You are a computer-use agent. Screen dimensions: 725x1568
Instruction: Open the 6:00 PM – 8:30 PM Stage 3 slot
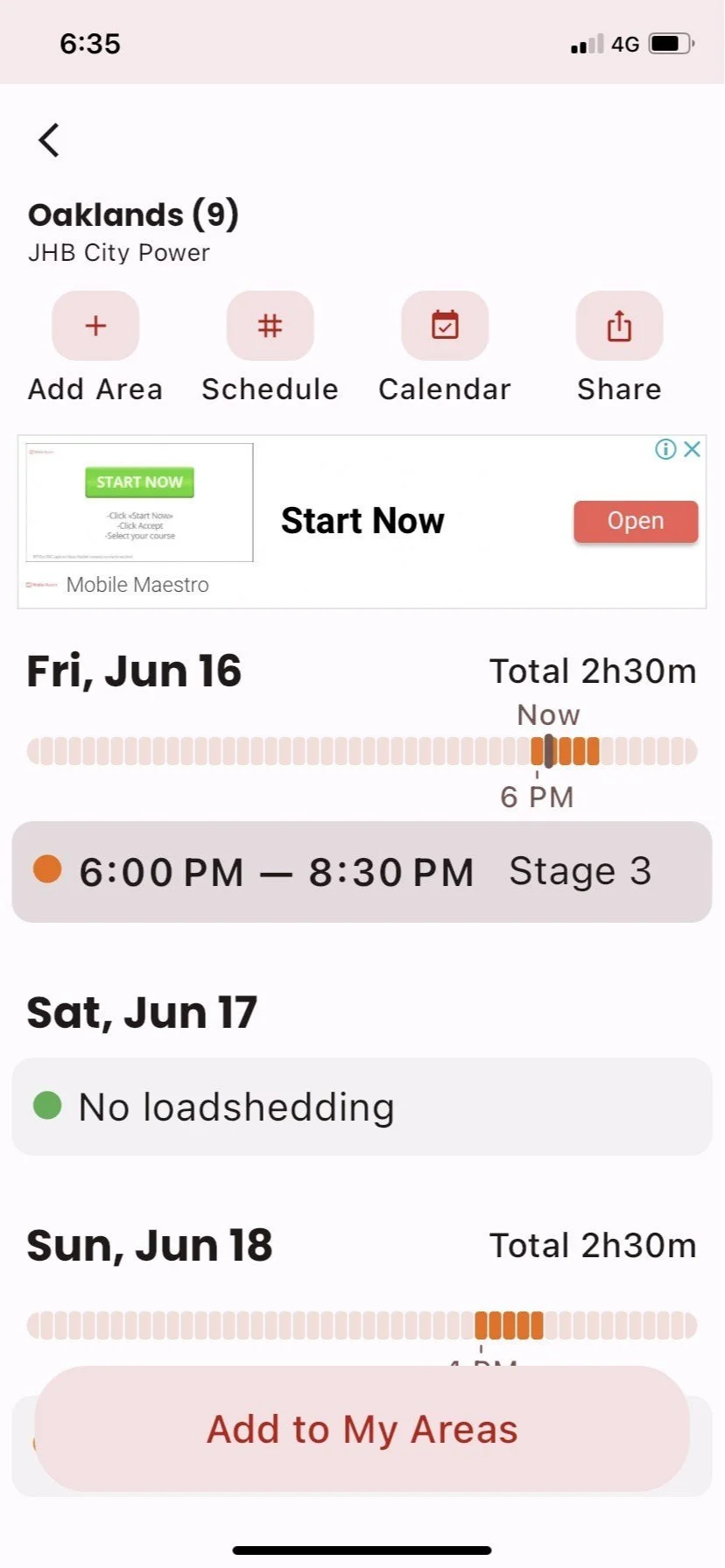[x=362, y=872]
